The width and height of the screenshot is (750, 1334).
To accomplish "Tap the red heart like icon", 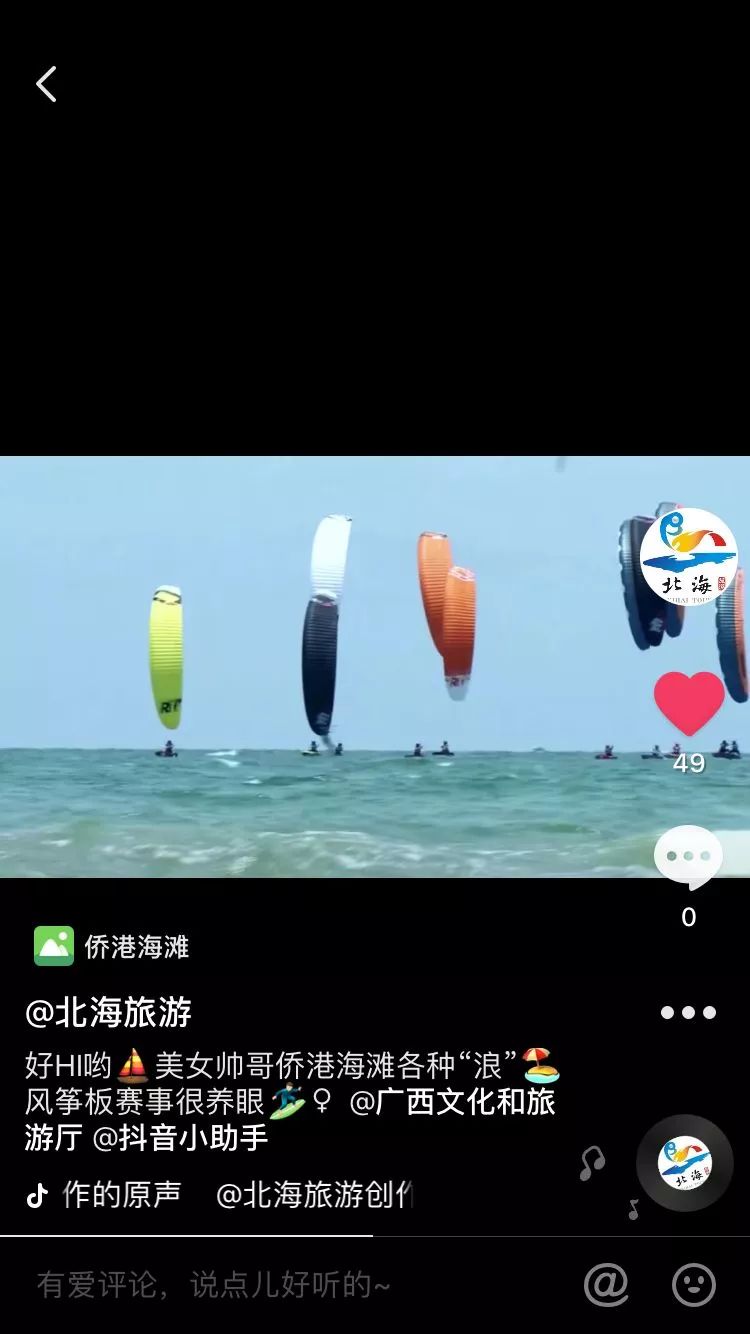I will (x=689, y=703).
